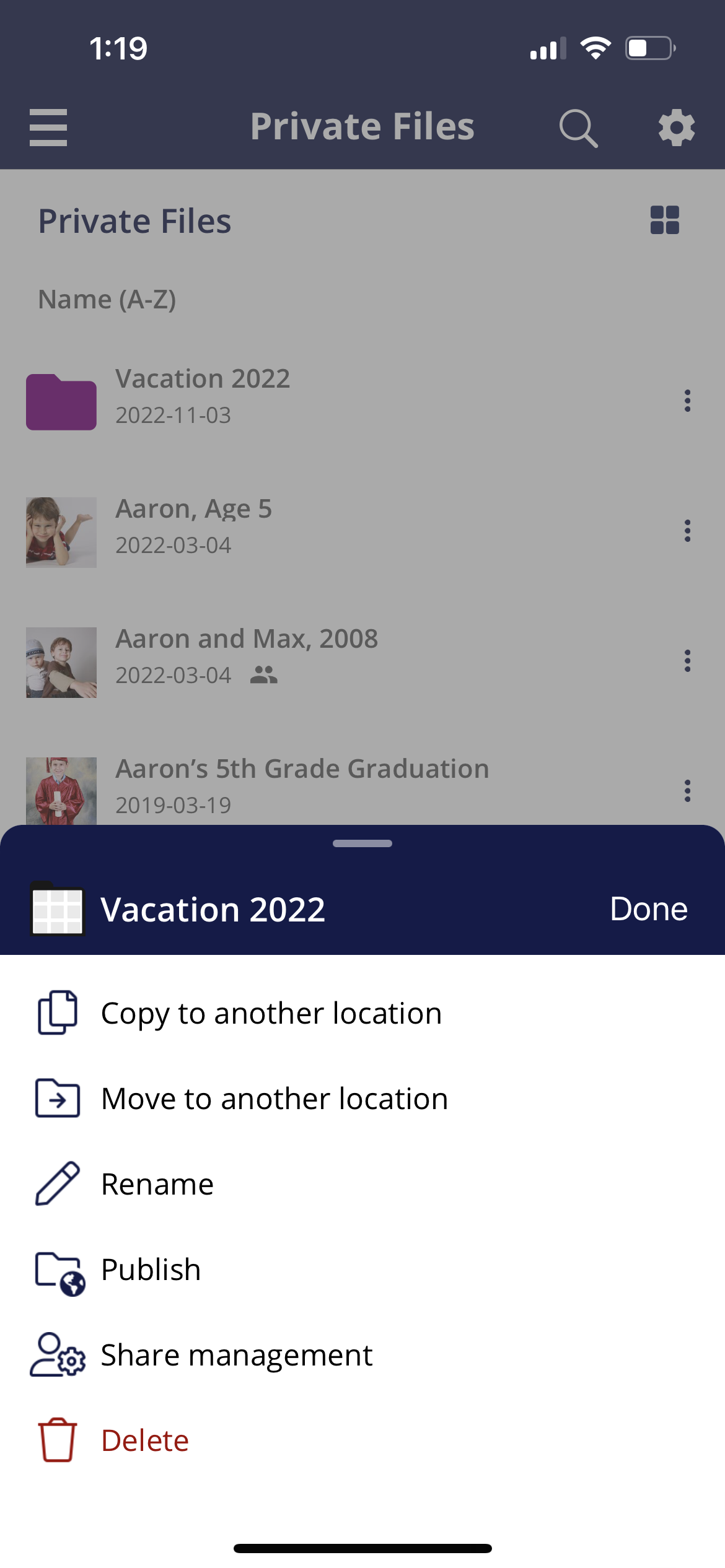Open Share management
Image resolution: width=725 pixels, height=1568 pixels.
click(x=236, y=1355)
